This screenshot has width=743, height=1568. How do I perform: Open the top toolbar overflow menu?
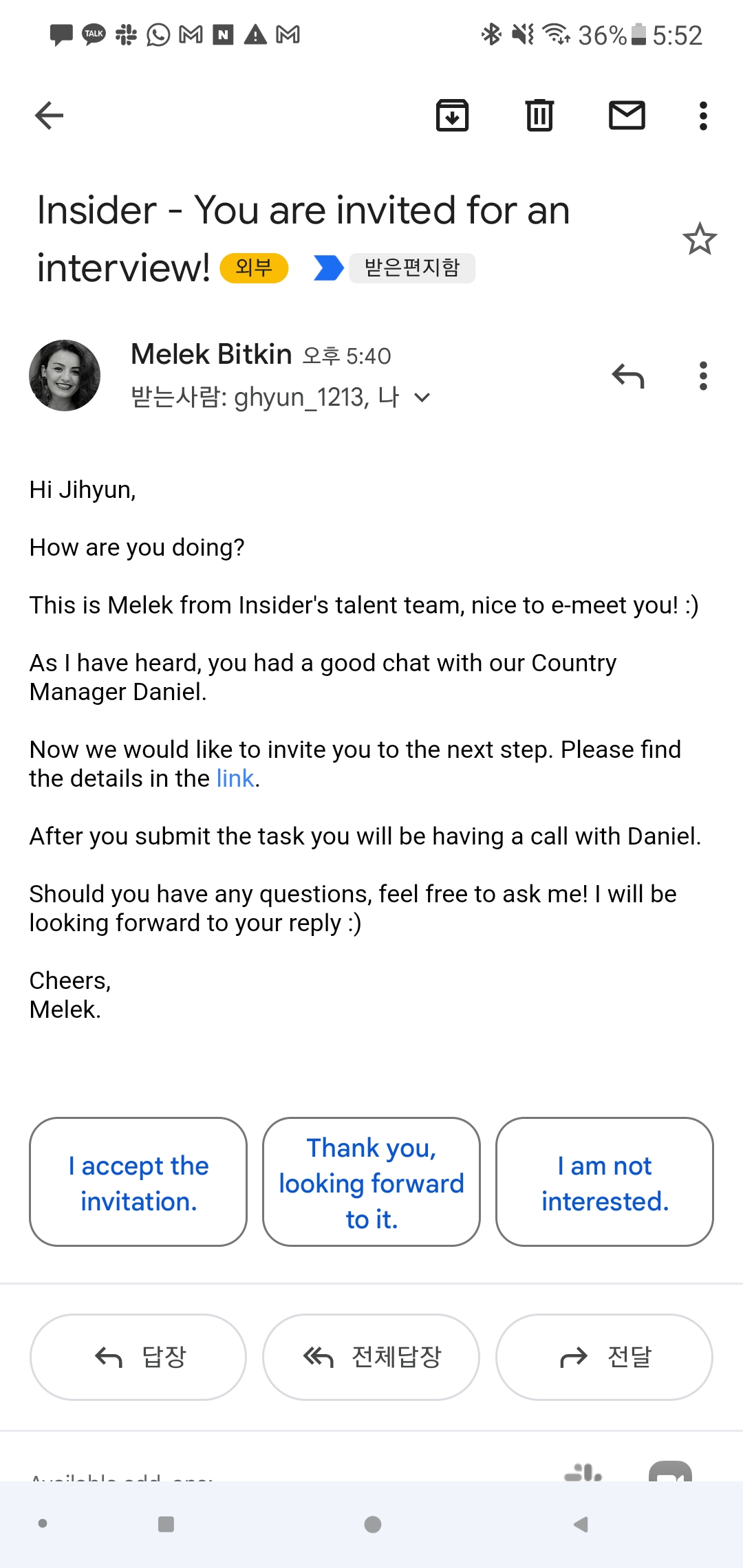702,116
